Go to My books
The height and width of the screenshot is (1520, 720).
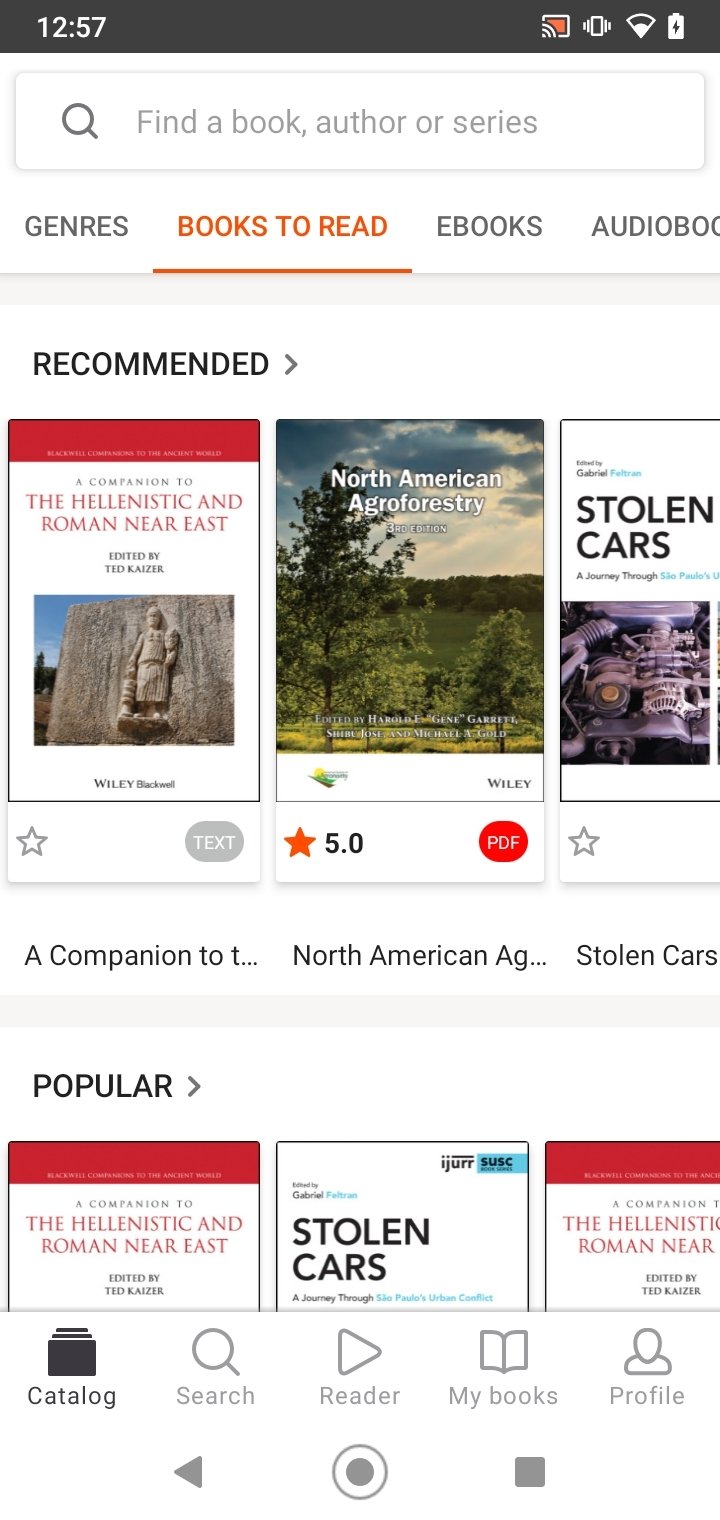[x=503, y=1368]
